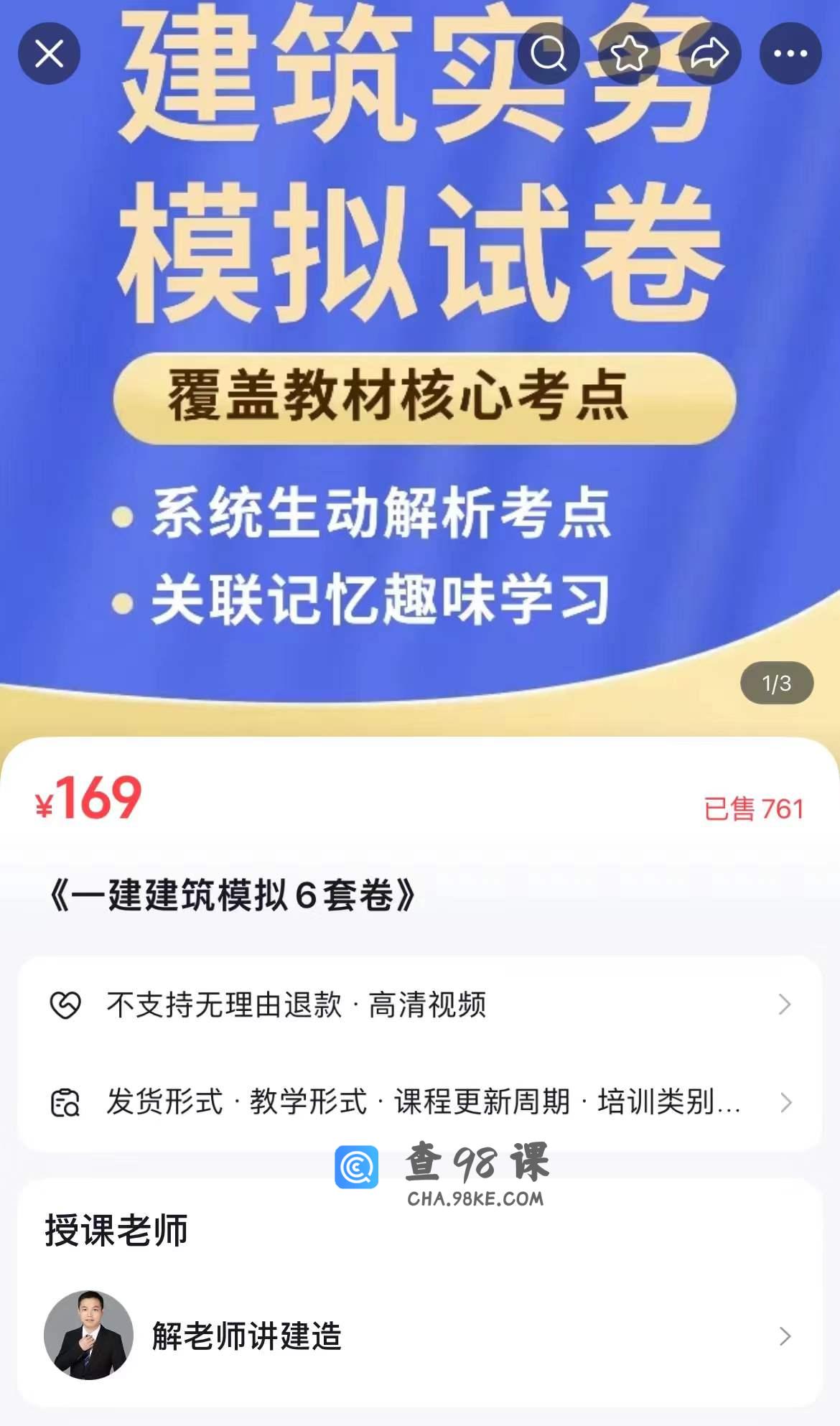Share this course
840x1426 pixels.
click(709, 54)
